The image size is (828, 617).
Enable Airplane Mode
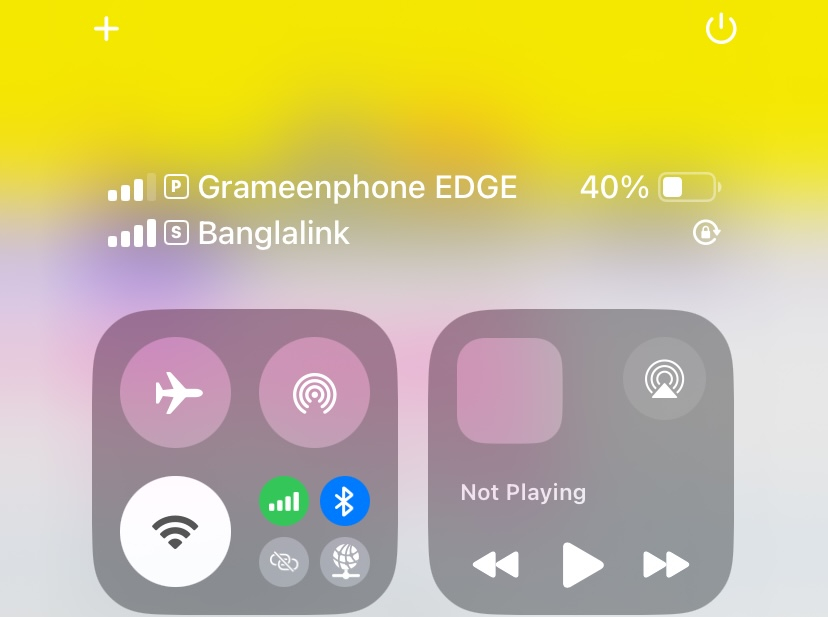click(x=175, y=393)
